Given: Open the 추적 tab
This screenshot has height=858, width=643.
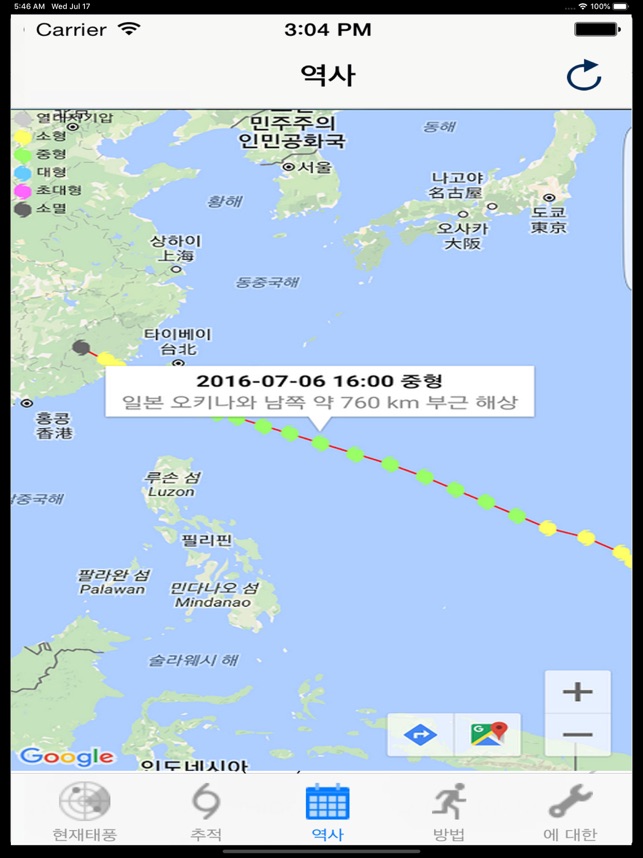Looking at the screenshot, I should (206, 811).
